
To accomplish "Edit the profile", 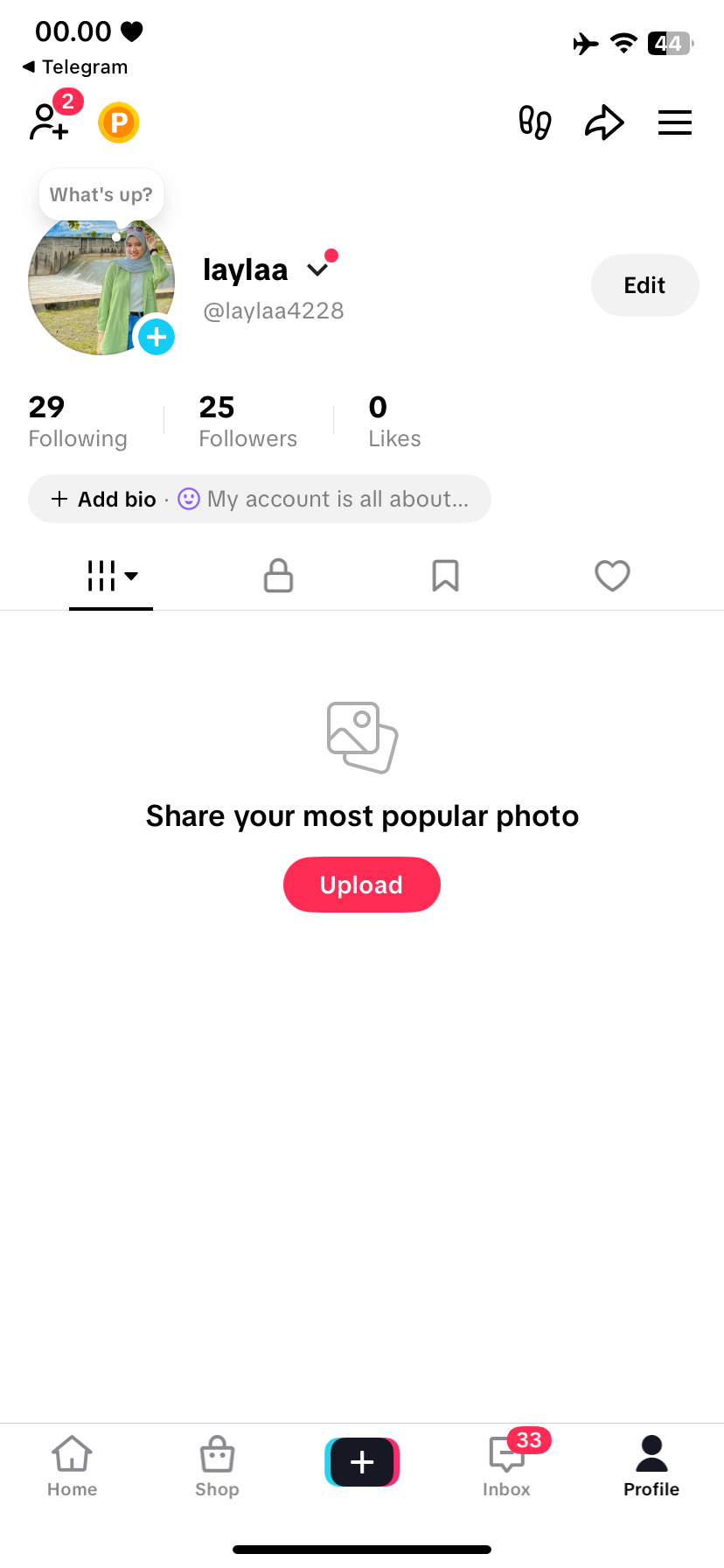I will pos(644,285).
